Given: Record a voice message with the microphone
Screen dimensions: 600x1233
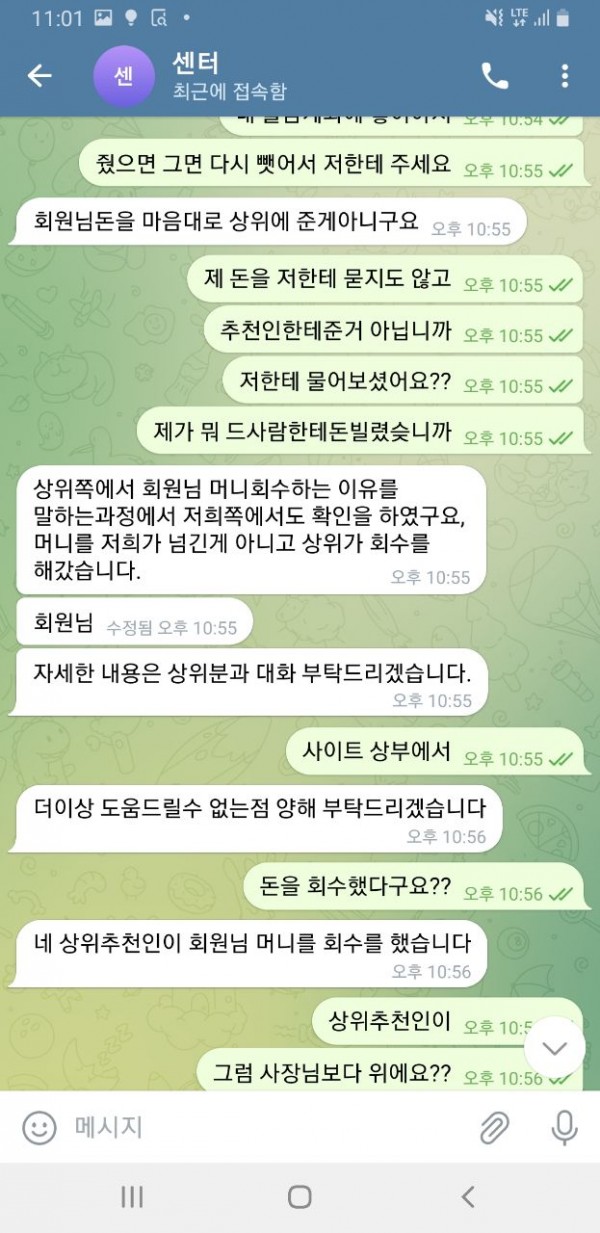Looking at the screenshot, I should (564, 1128).
